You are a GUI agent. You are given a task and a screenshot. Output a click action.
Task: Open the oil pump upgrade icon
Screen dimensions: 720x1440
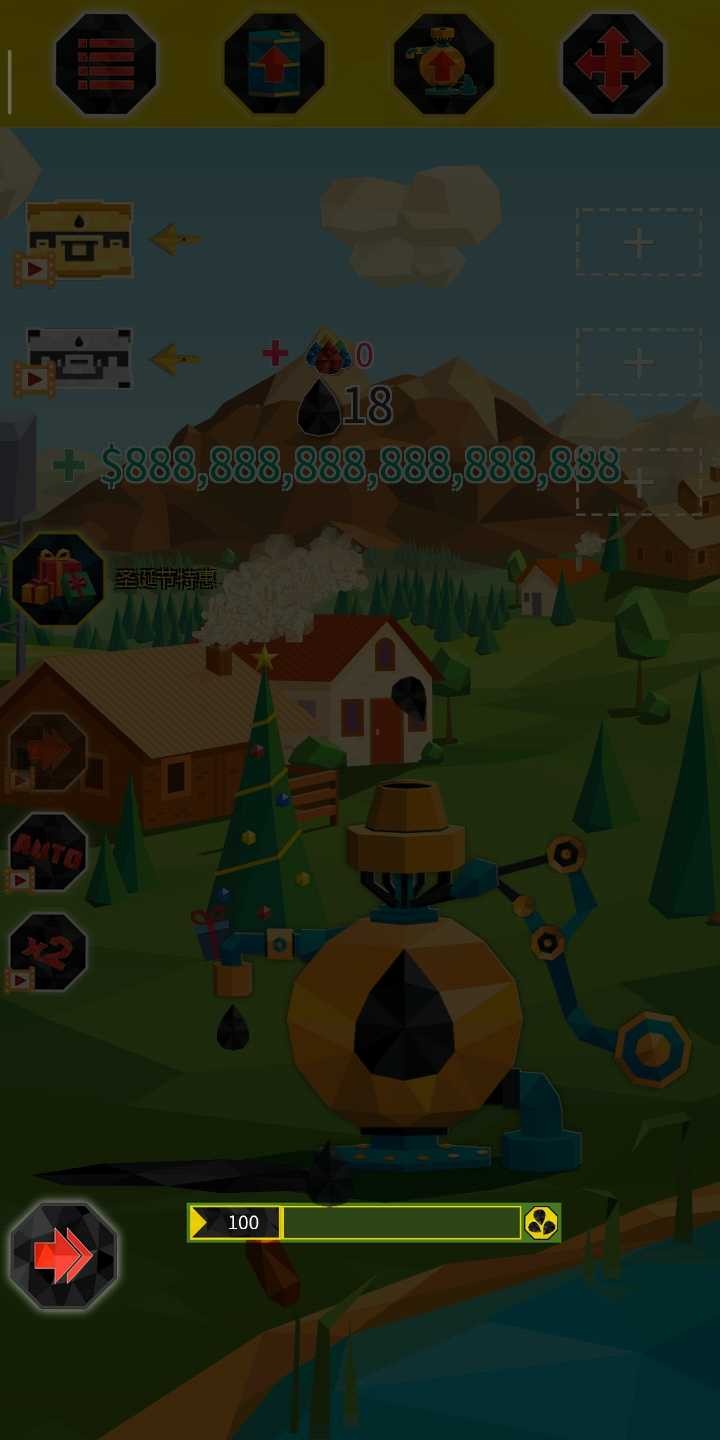(x=443, y=64)
